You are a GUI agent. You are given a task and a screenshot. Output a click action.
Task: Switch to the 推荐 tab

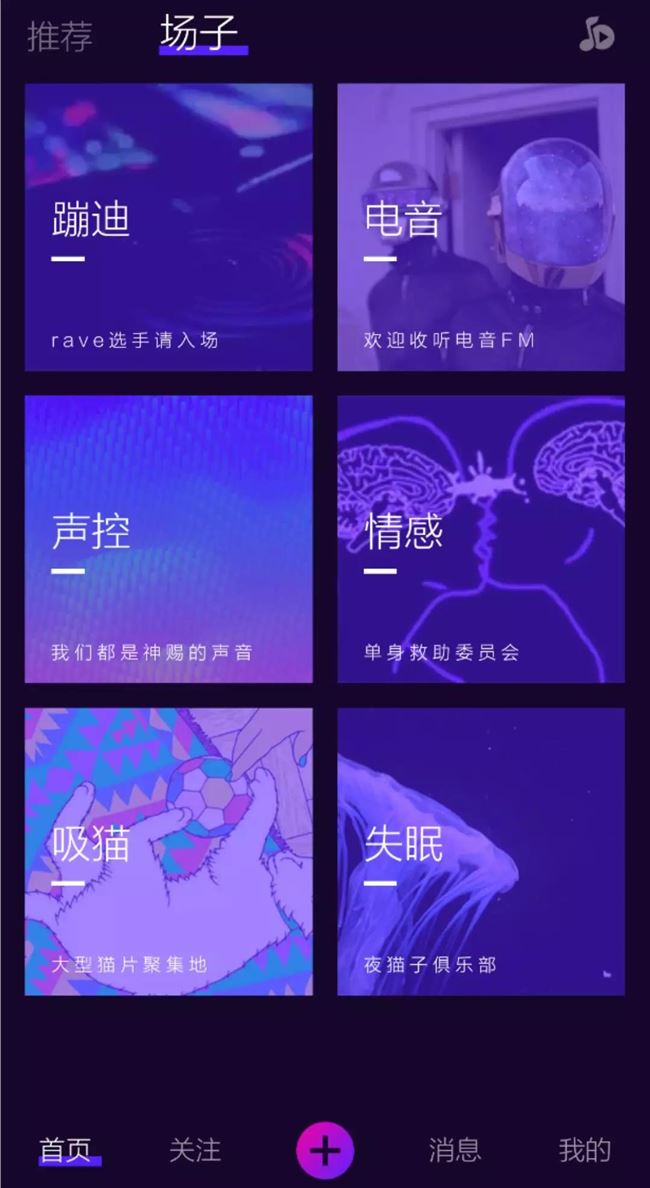click(60, 36)
